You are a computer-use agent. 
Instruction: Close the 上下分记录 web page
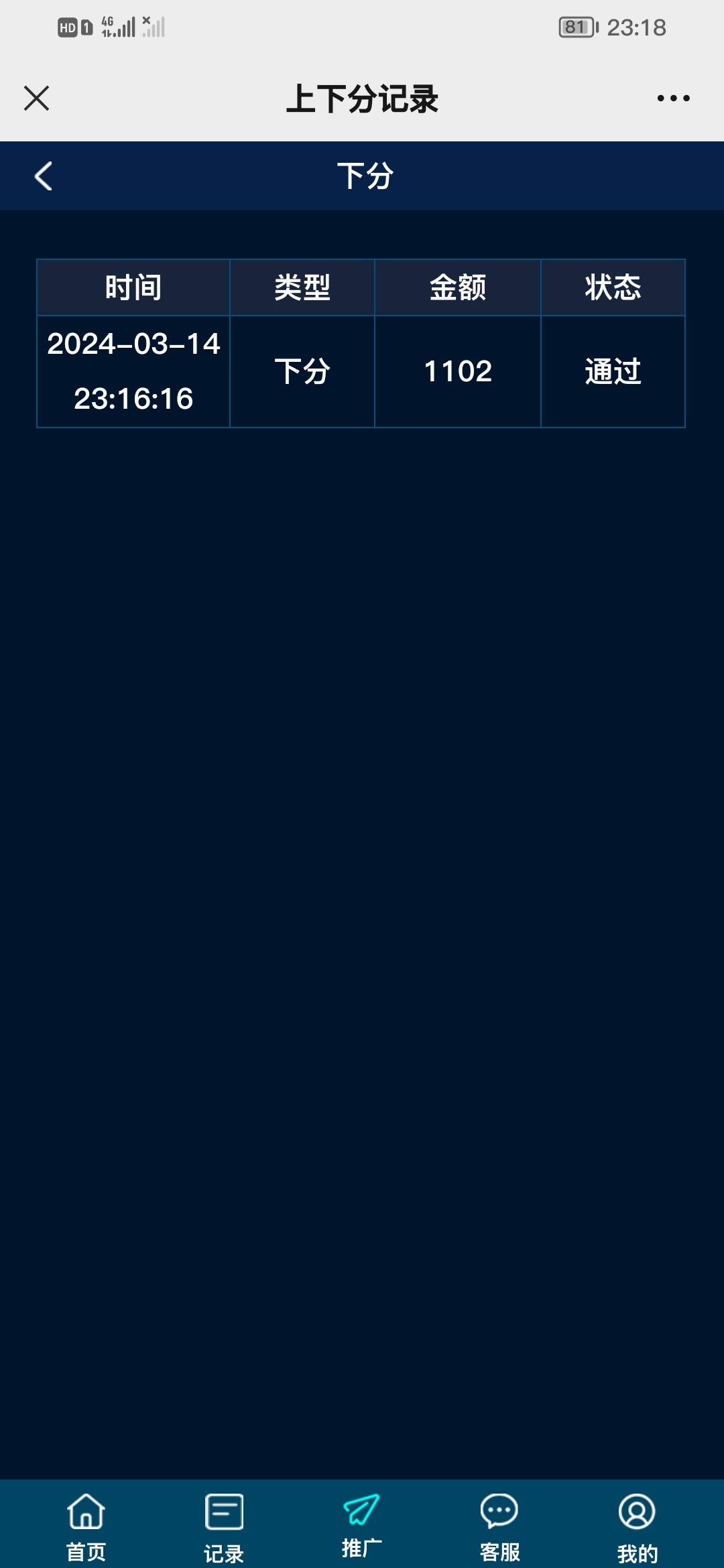coord(36,99)
